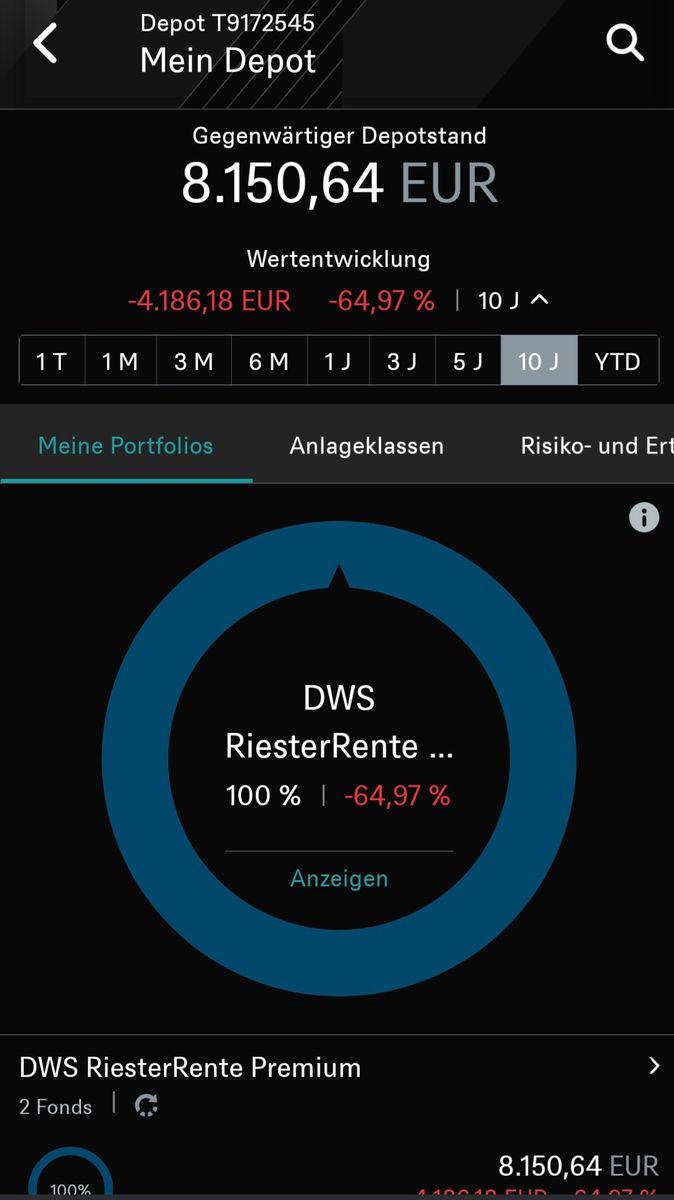Switch to the 3 J period

[x=402, y=361]
